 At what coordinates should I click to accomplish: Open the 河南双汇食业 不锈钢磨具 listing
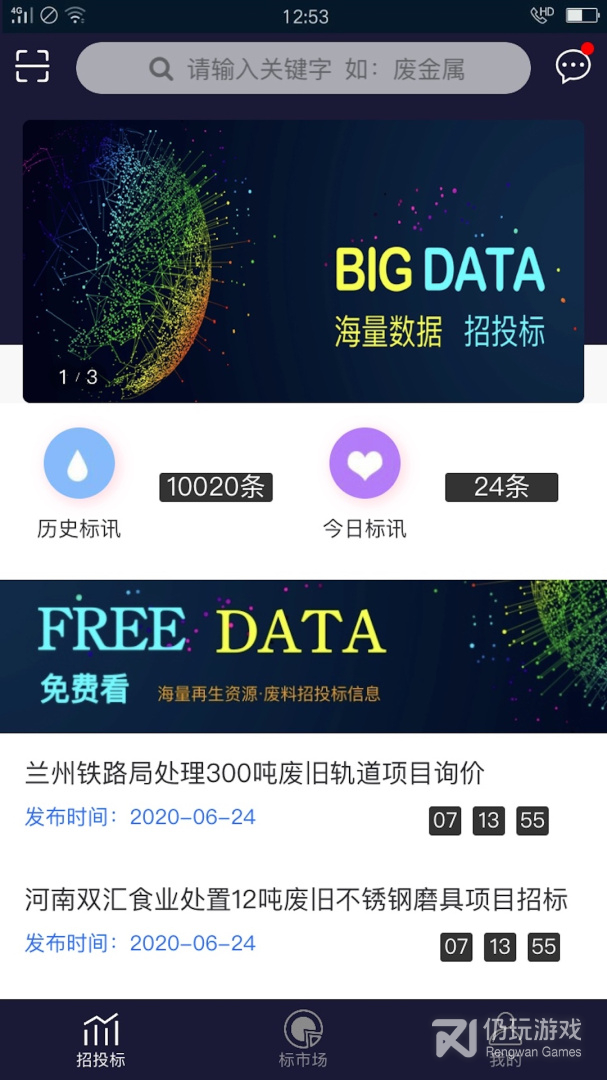click(303, 923)
